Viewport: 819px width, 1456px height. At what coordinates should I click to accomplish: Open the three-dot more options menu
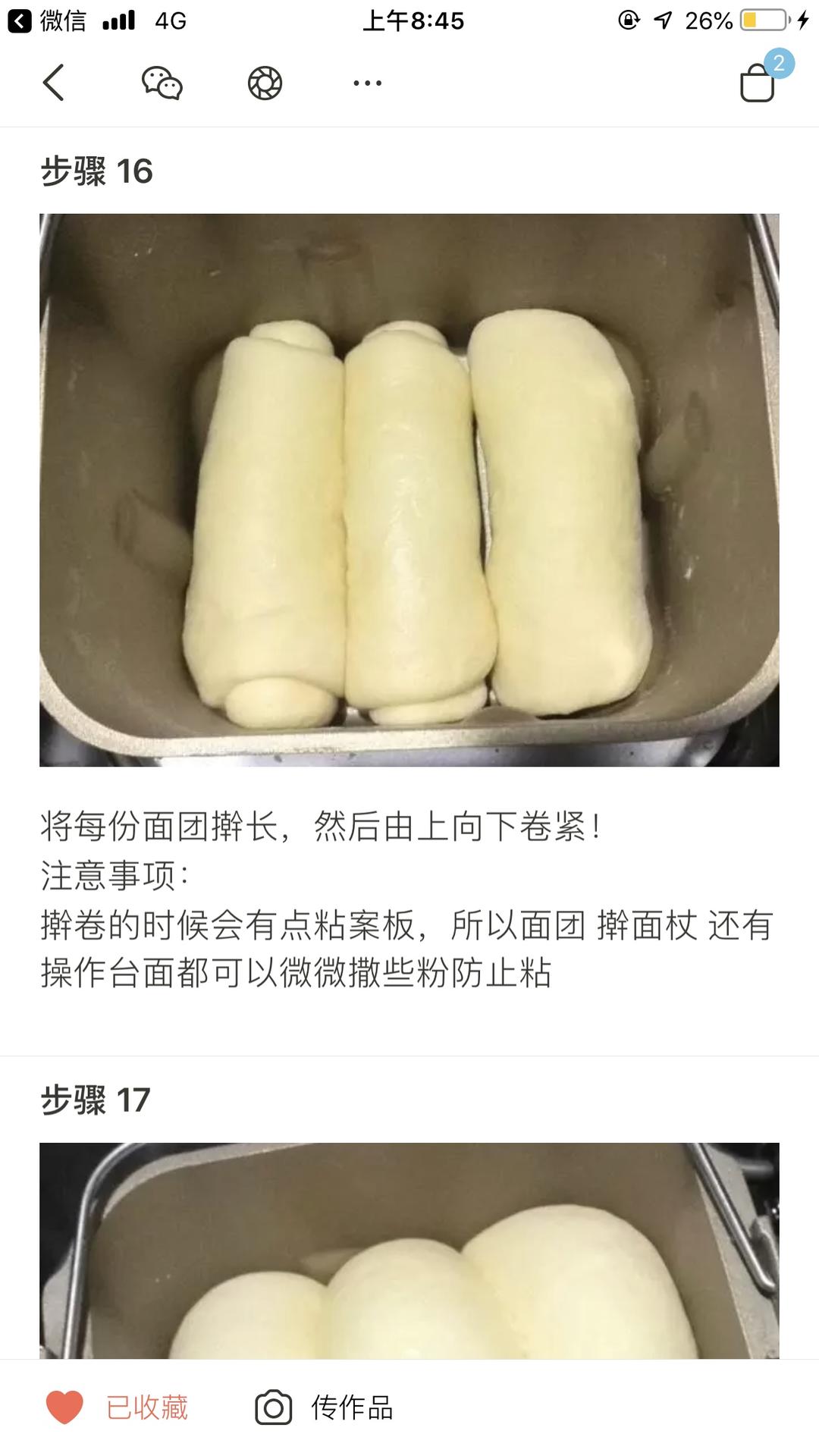tap(367, 83)
